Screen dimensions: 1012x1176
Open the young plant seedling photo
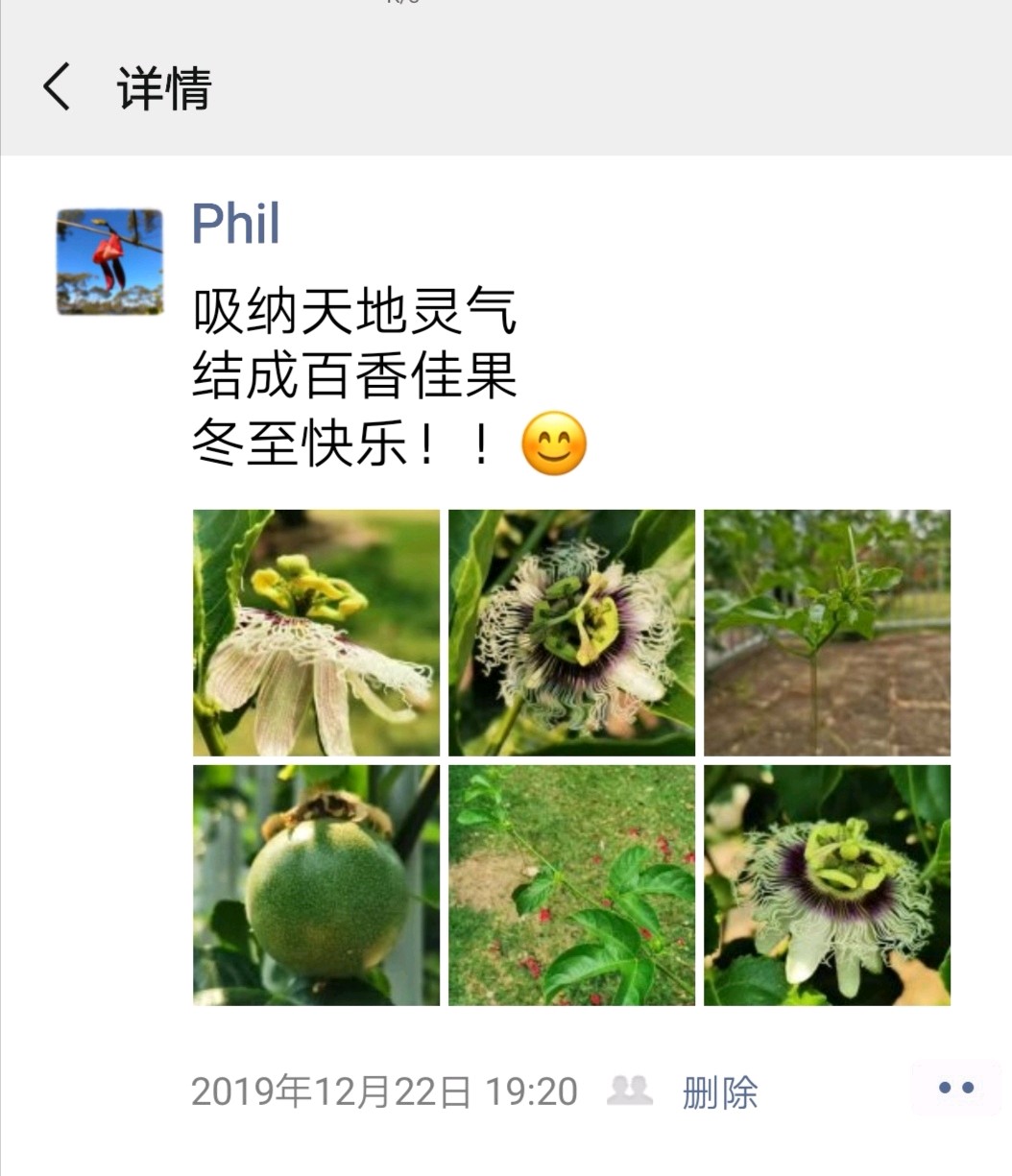pos(827,633)
